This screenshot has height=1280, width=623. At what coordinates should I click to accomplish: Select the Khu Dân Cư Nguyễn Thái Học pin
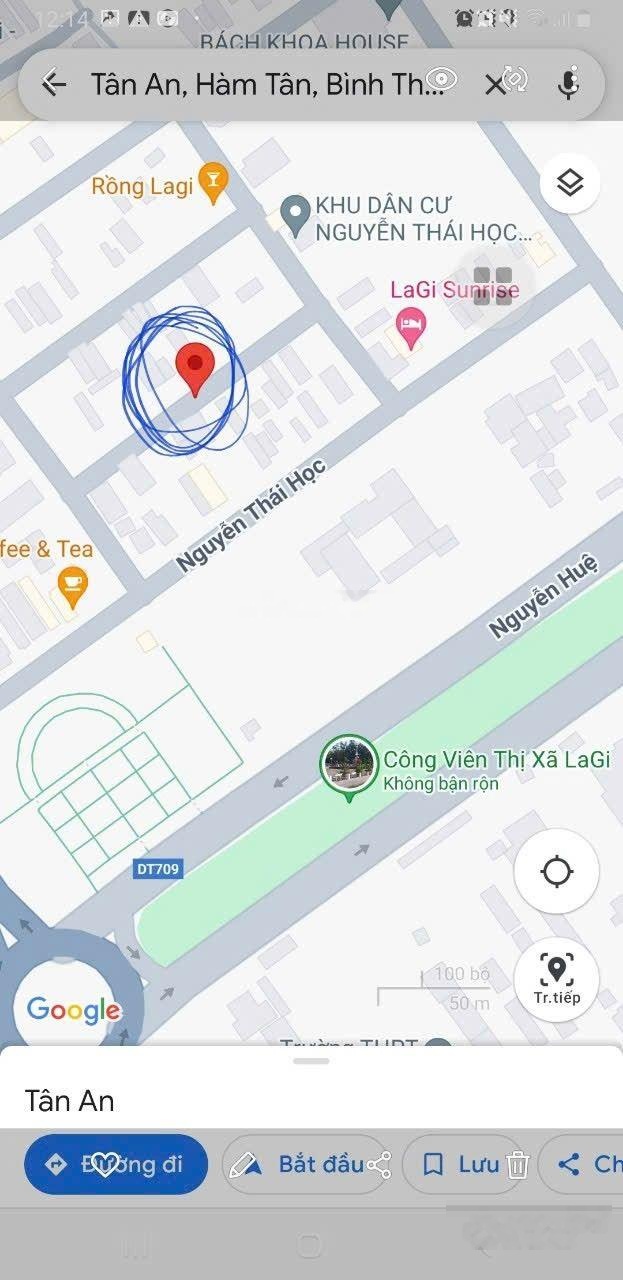pos(294,215)
